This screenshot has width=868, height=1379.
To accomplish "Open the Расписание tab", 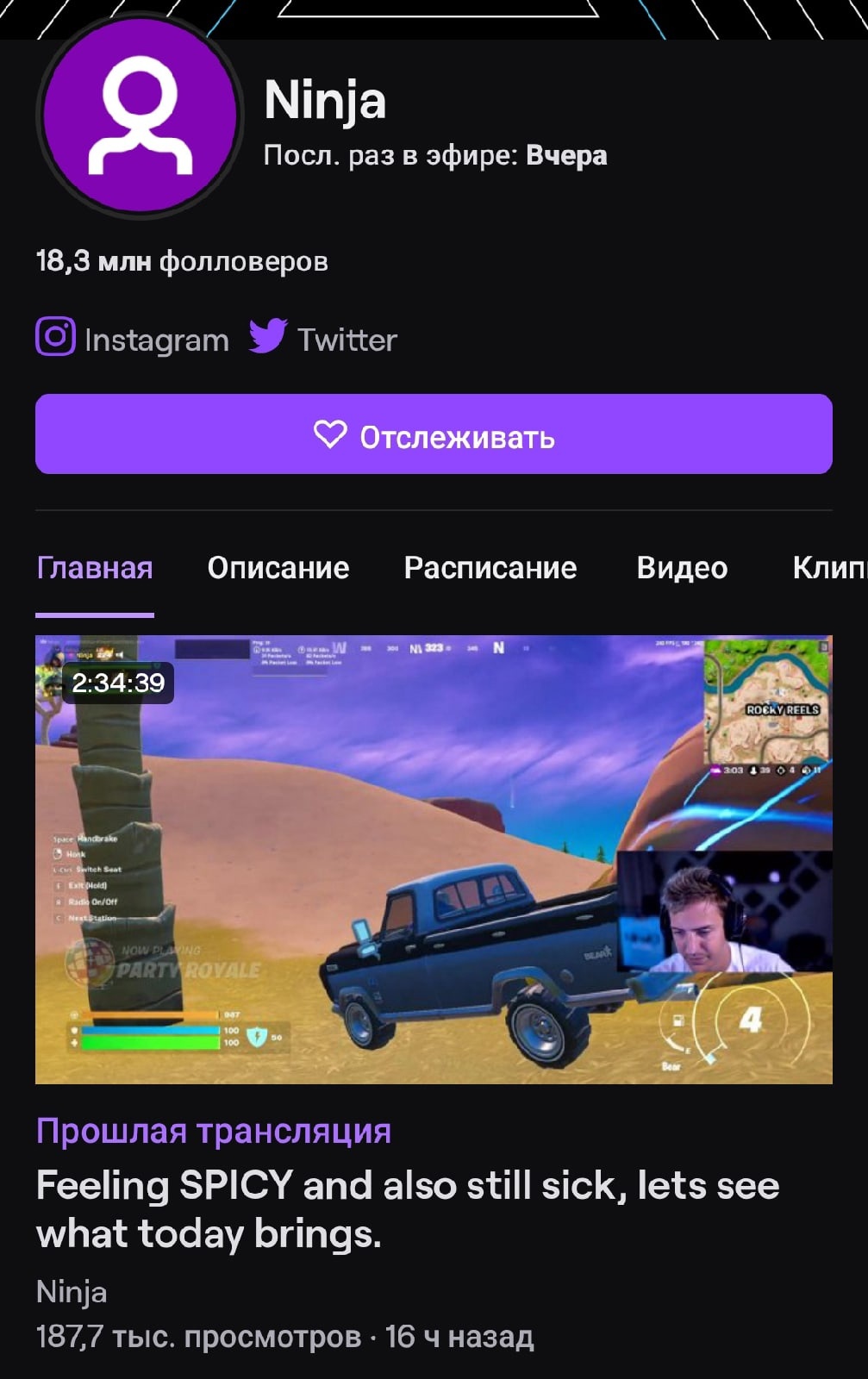I will tap(490, 568).
